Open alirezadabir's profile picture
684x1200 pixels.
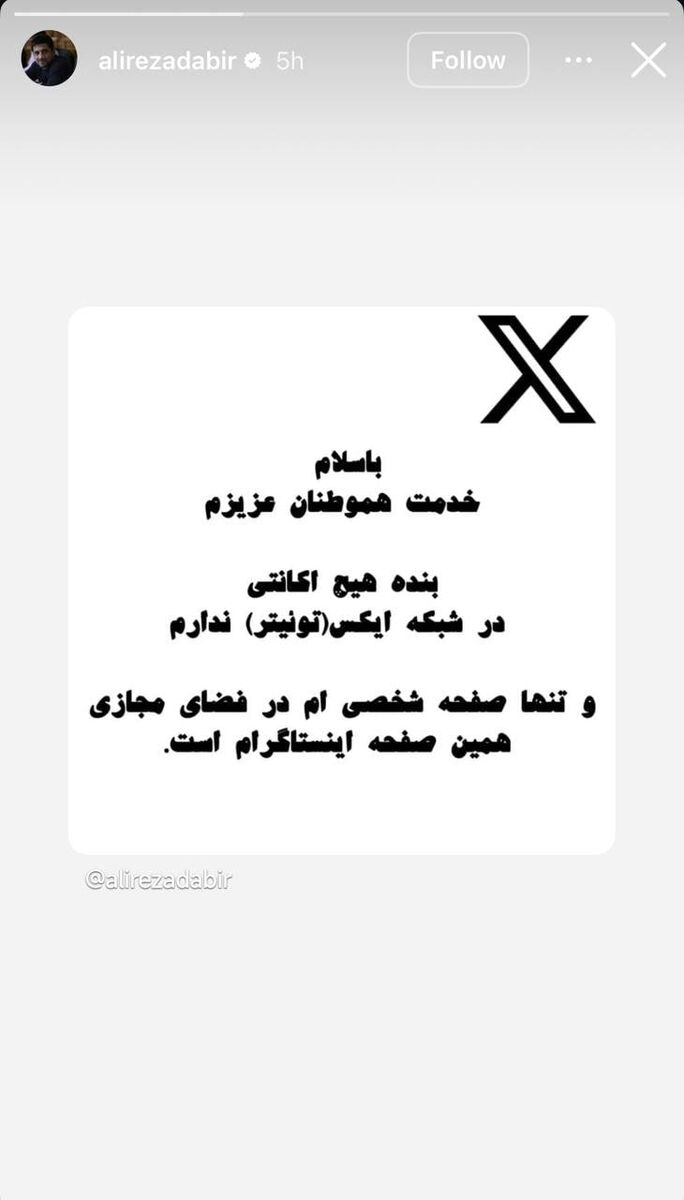pos(49,59)
